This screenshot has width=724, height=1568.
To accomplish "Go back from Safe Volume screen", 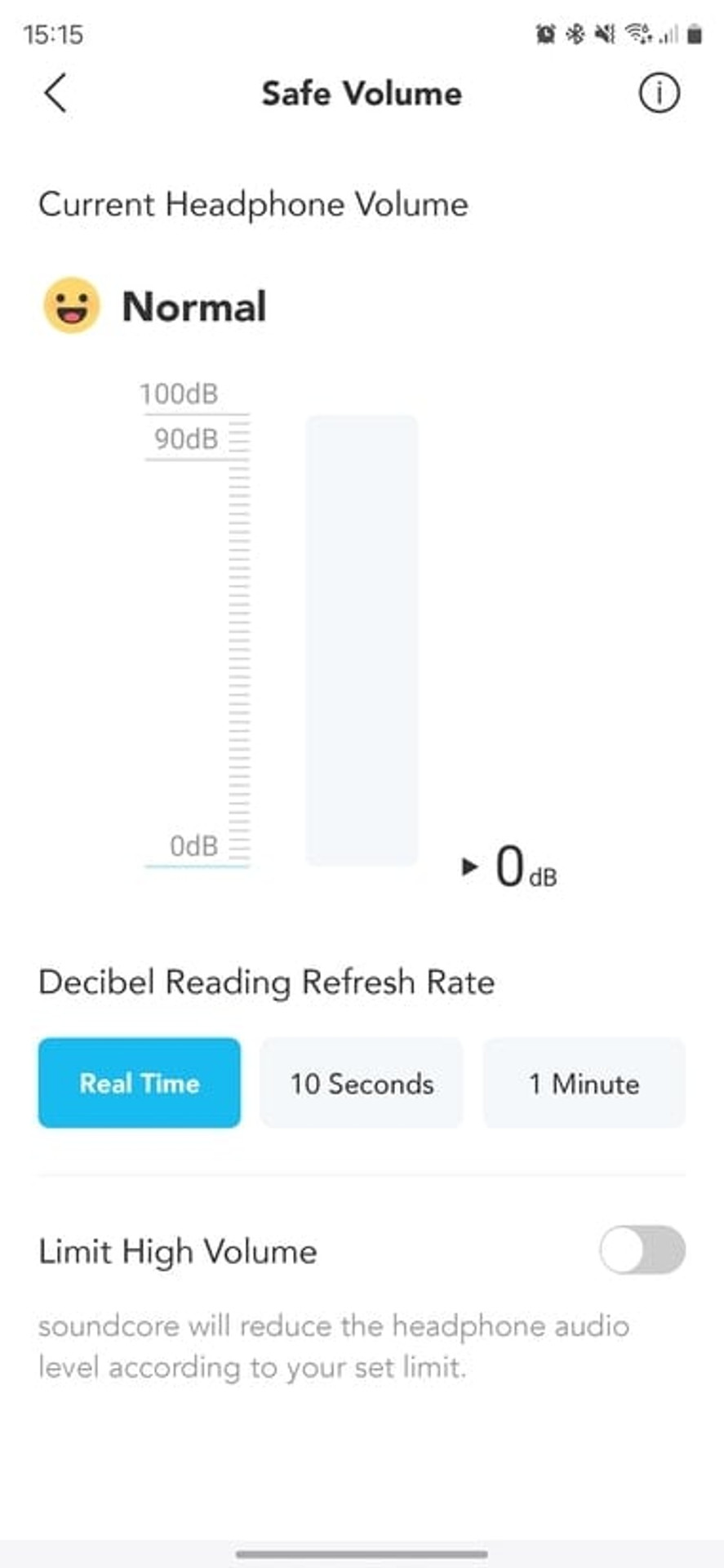I will pyautogui.click(x=55, y=93).
